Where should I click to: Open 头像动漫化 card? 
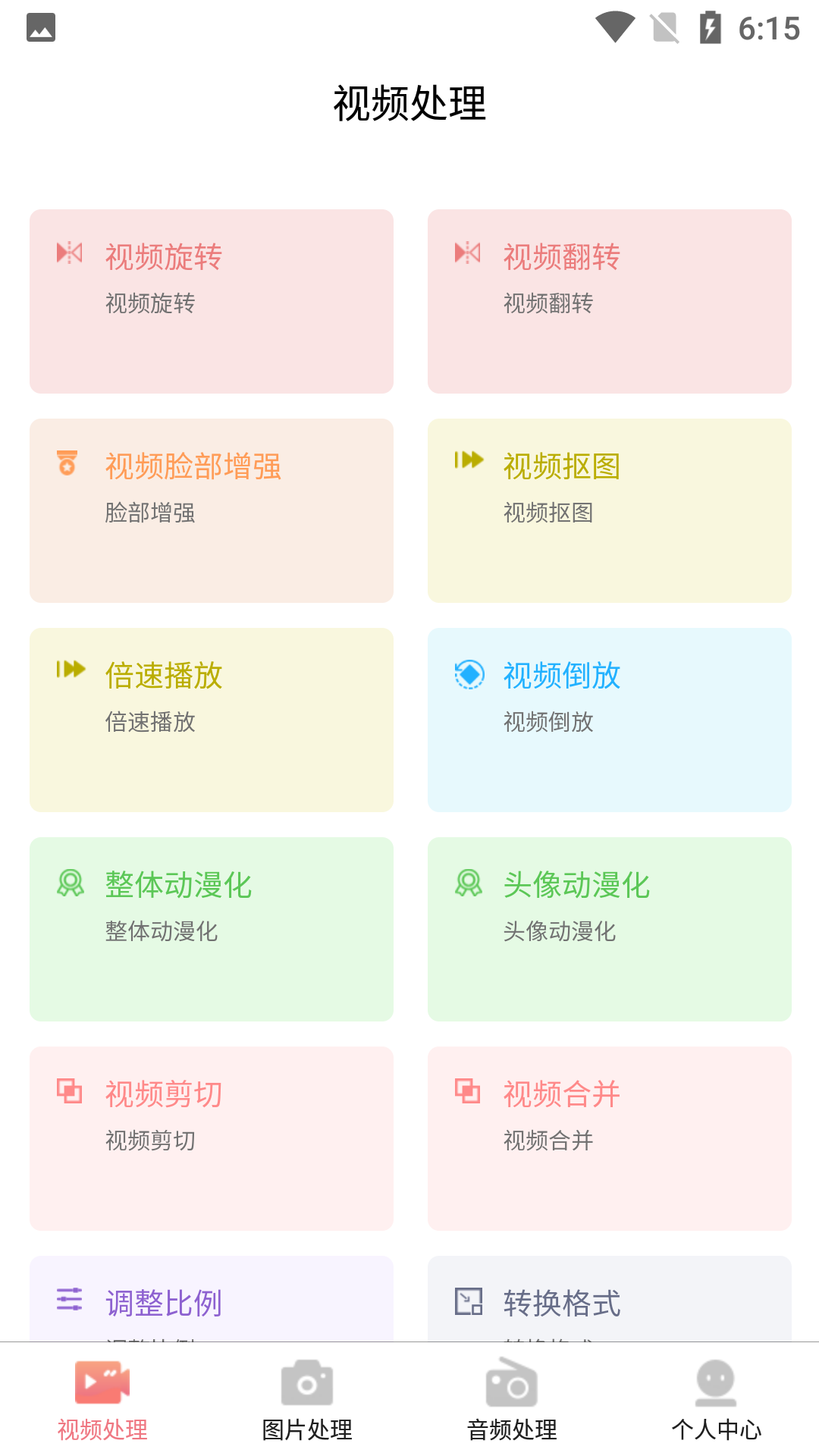(610, 929)
